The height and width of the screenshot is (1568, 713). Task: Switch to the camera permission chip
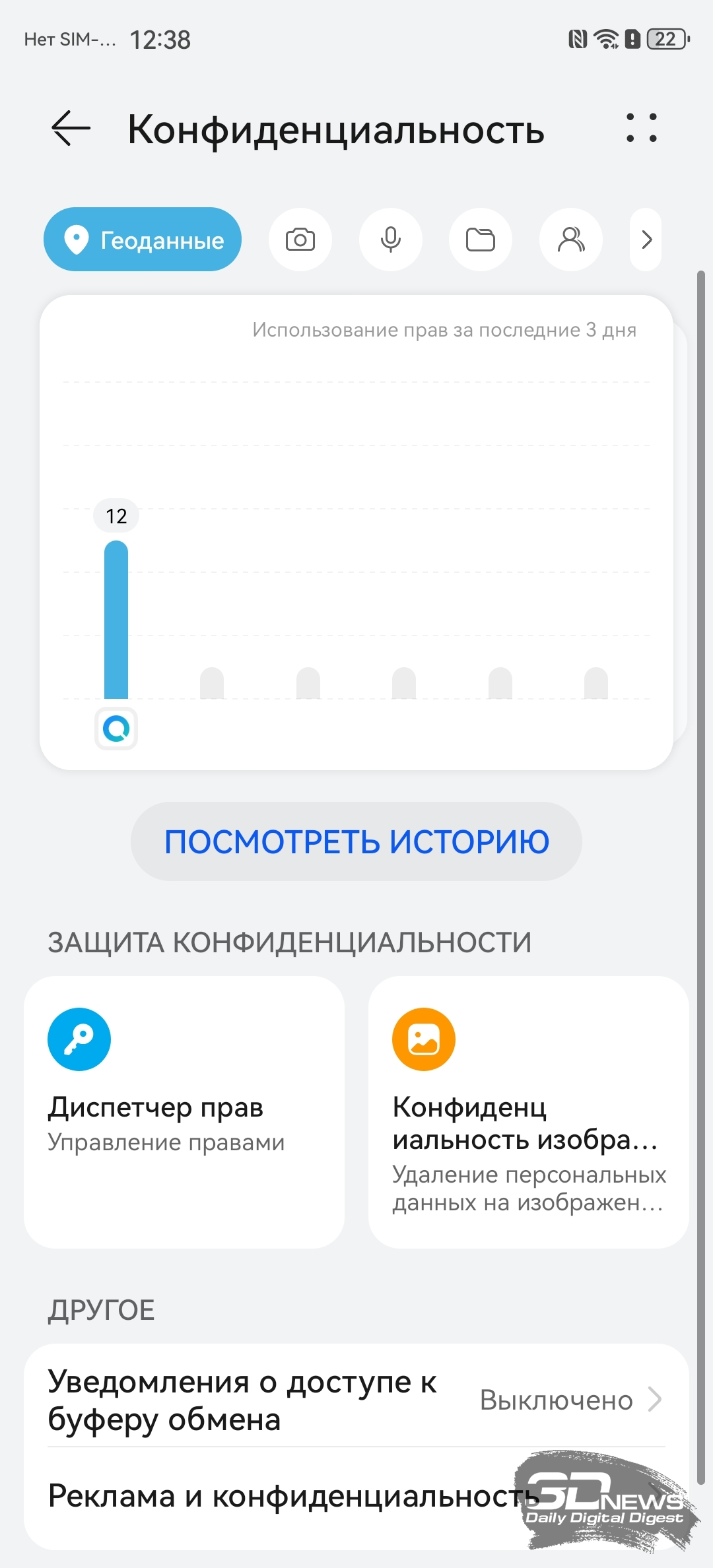coord(300,240)
